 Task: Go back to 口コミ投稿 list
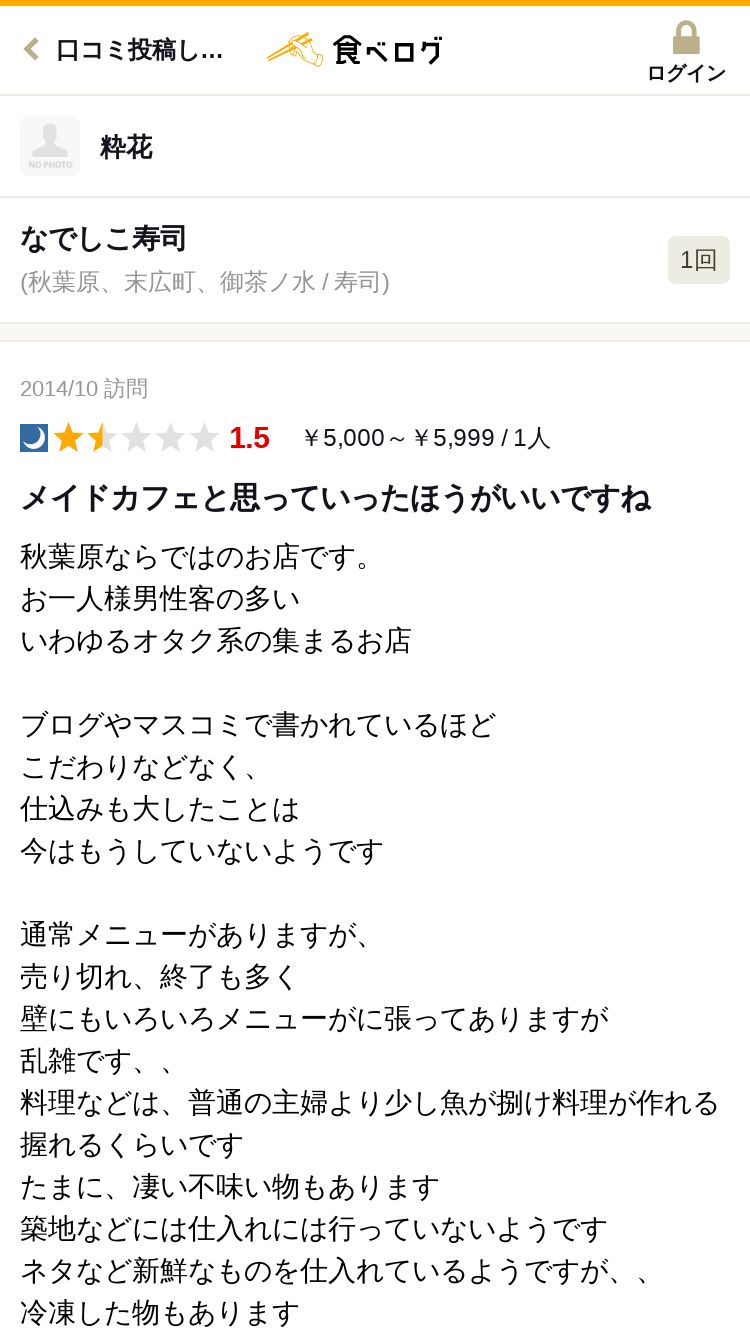pyautogui.click(x=123, y=50)
